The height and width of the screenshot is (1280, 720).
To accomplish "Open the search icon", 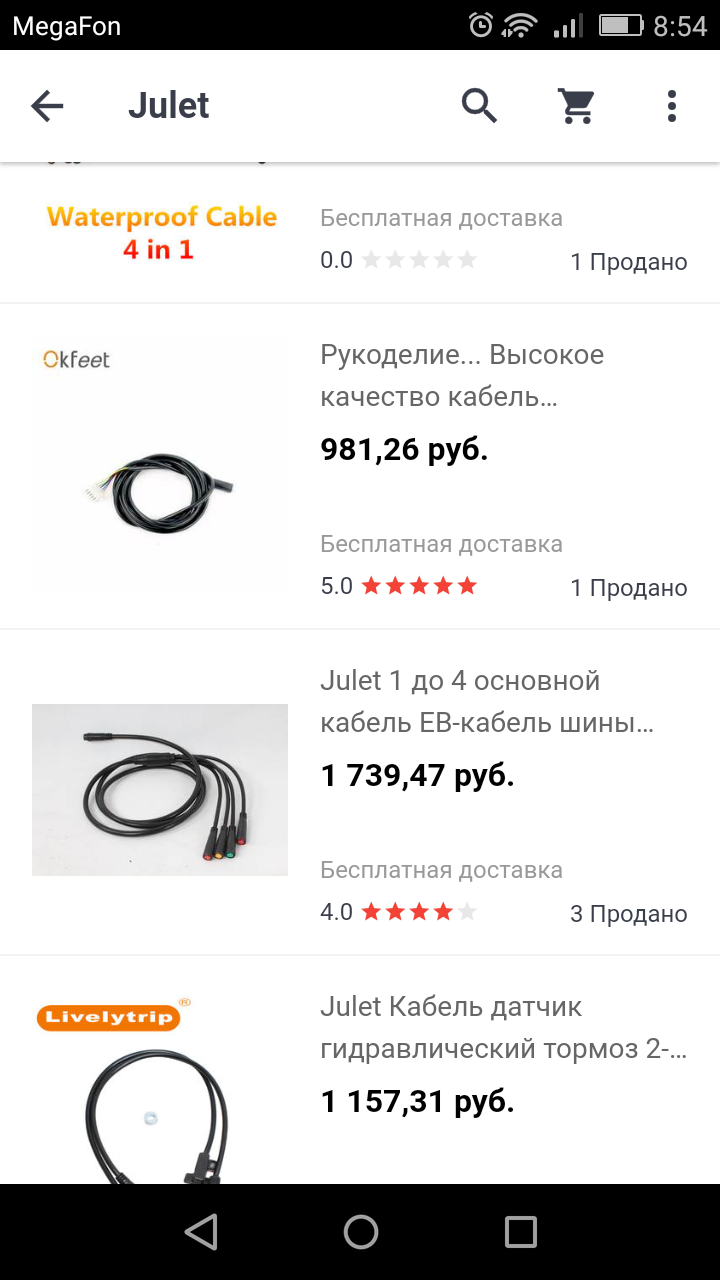I will tap(479, 105).
